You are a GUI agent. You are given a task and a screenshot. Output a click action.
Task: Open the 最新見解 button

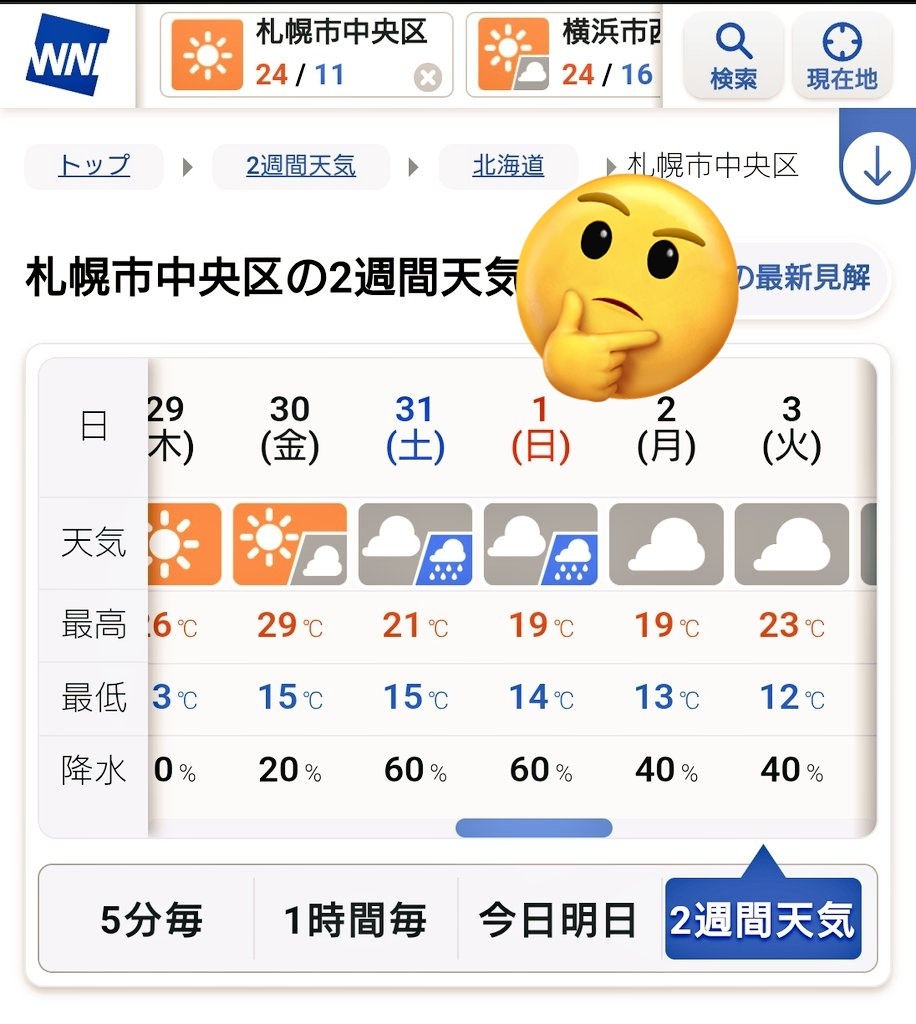(810, 278)
